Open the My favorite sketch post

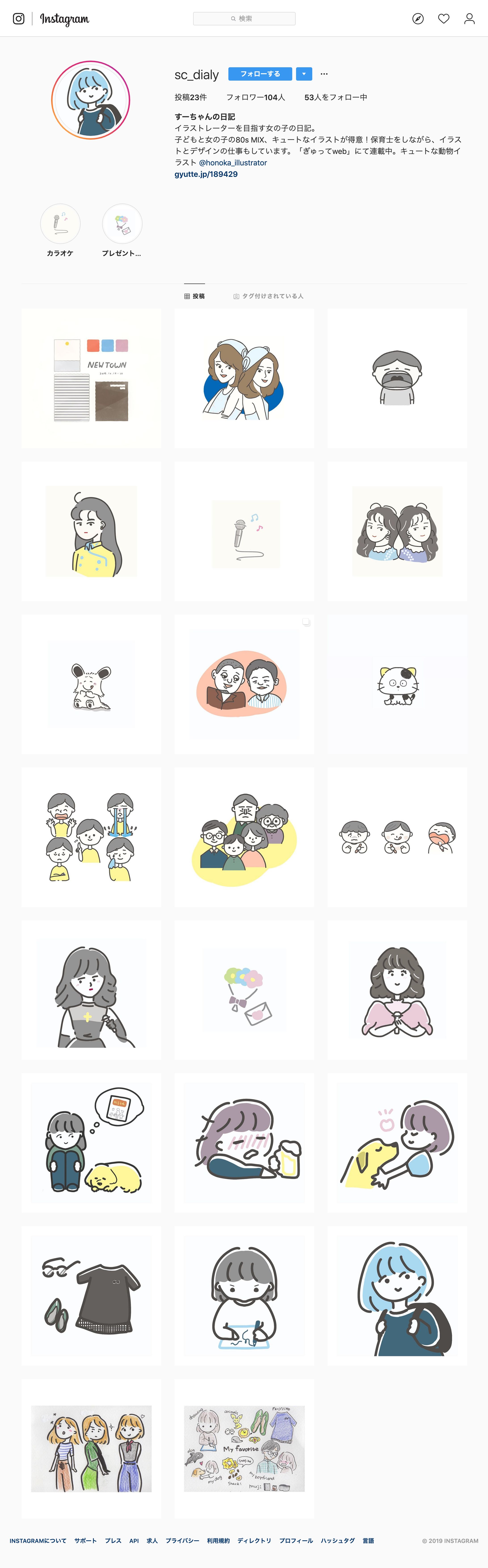pos(244,1449)
